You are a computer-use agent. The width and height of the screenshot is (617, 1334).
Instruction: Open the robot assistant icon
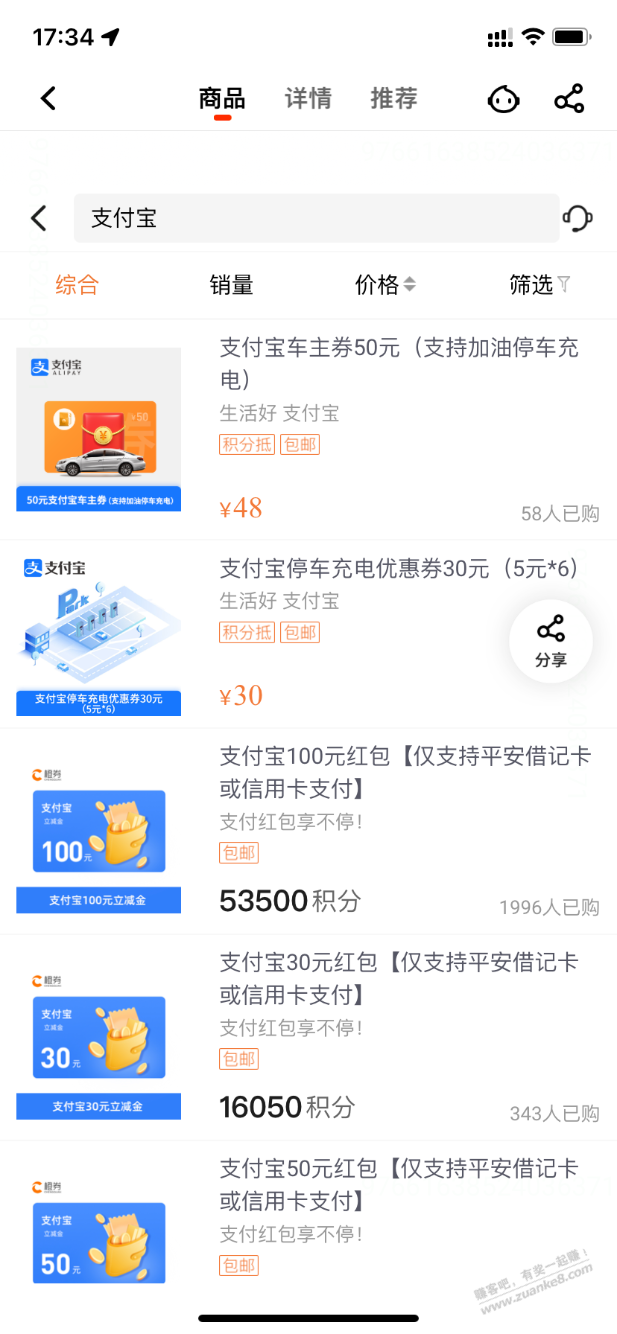pos(504,99)
